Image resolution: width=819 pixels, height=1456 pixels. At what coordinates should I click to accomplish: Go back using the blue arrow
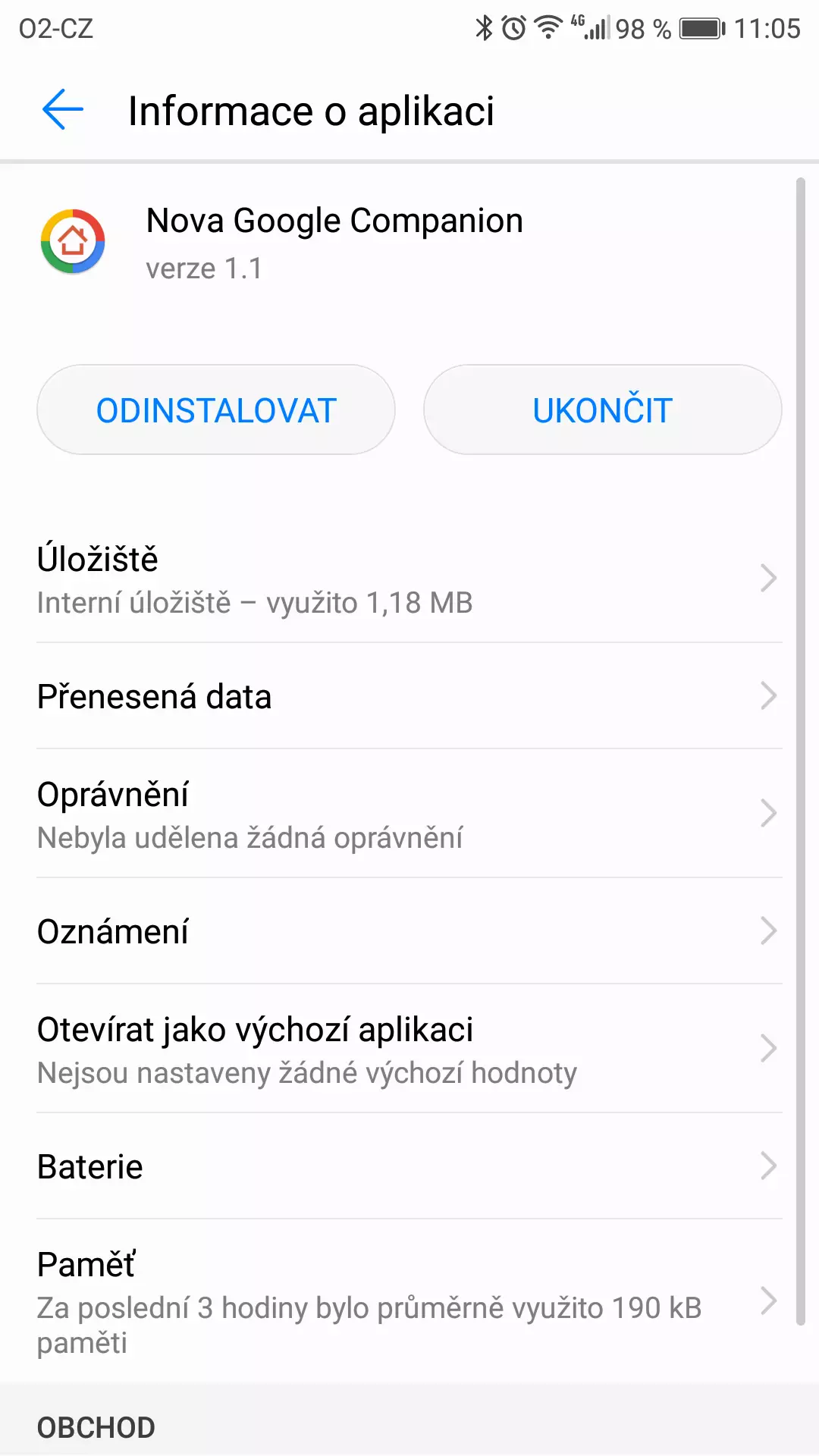point(63,110)
